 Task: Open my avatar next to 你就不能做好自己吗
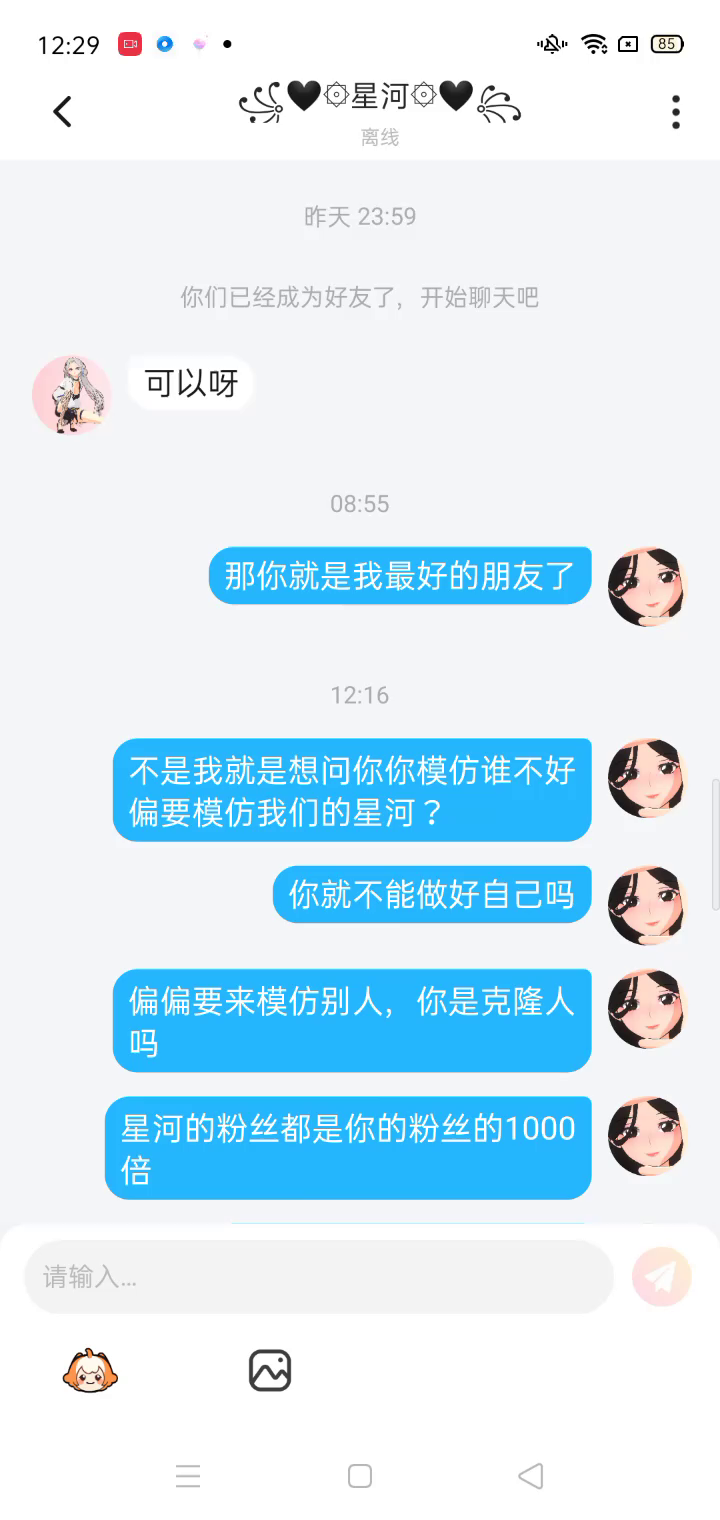point(647,904)
